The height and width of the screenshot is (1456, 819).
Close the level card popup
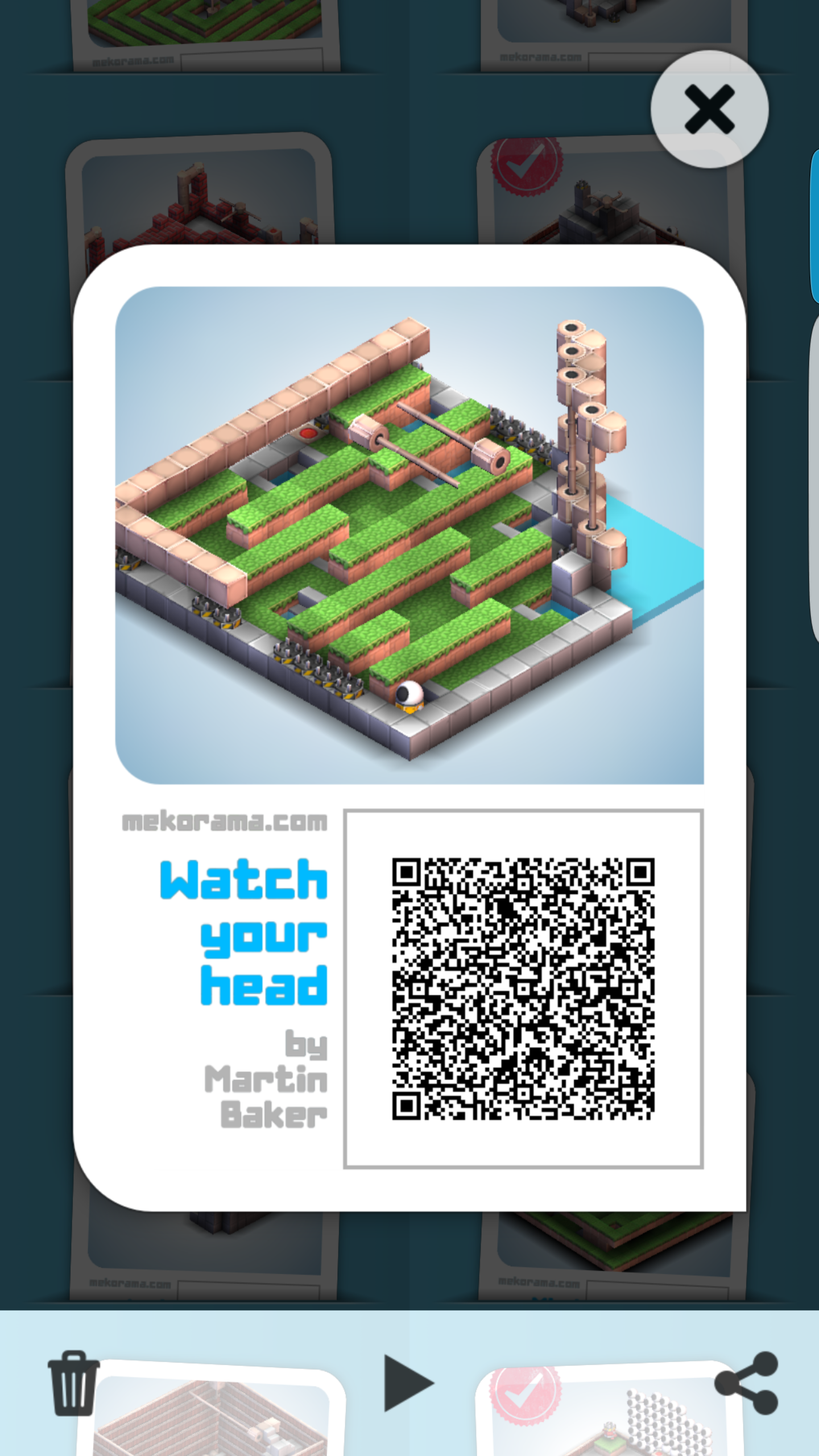point(709,109)
